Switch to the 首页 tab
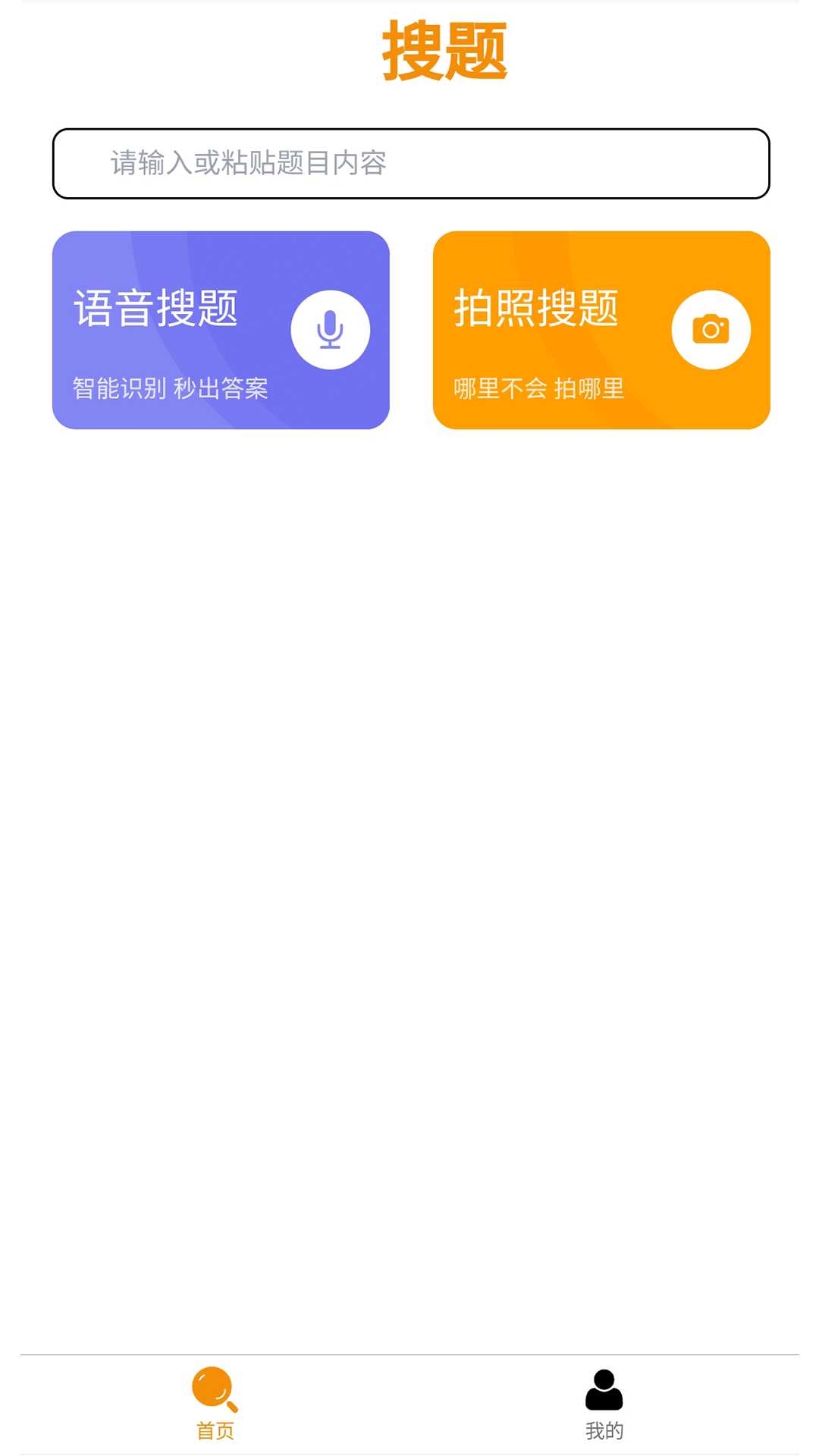The height and width of the screenshot is (1456, 819). [x=215, y=1404]
